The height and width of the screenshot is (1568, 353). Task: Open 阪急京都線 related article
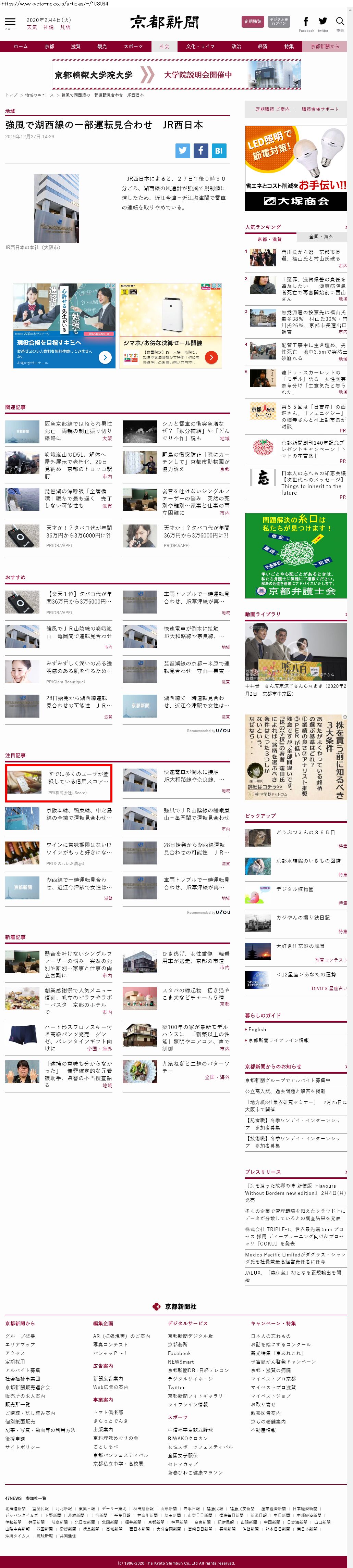pos(77,430)
